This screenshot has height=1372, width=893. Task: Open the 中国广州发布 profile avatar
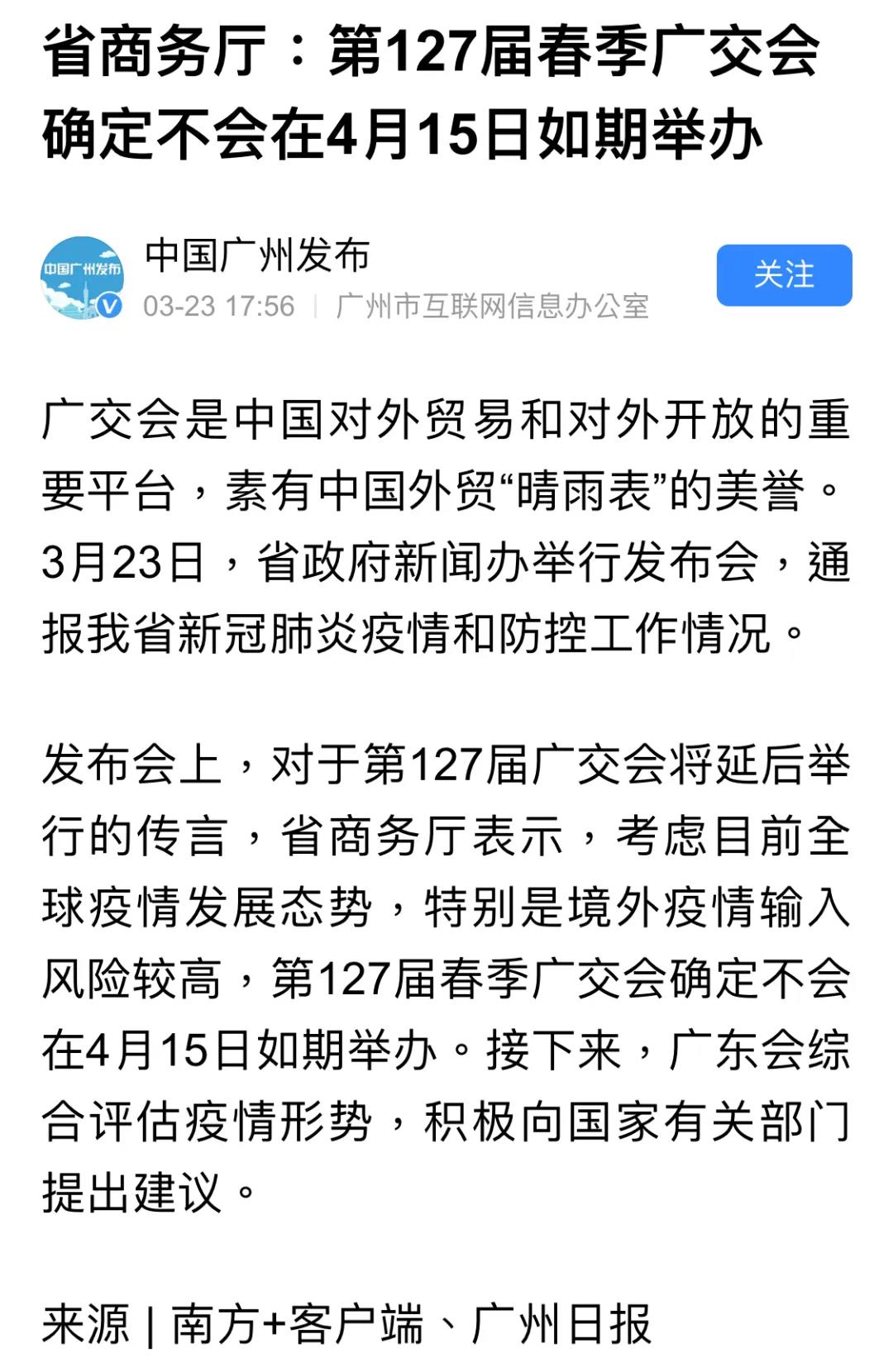(x=83, y=278)
